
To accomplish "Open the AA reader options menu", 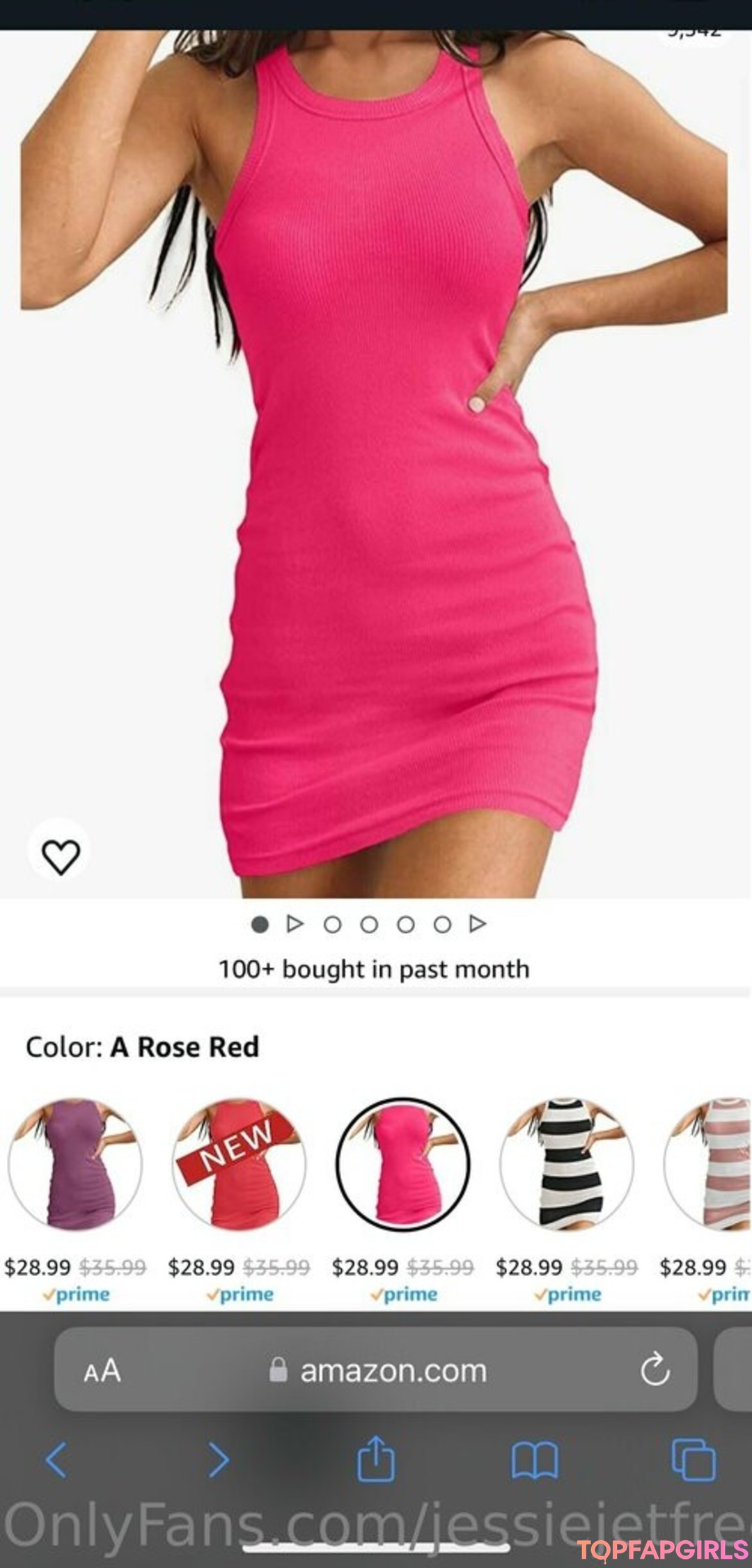I will coord(102,1371).
